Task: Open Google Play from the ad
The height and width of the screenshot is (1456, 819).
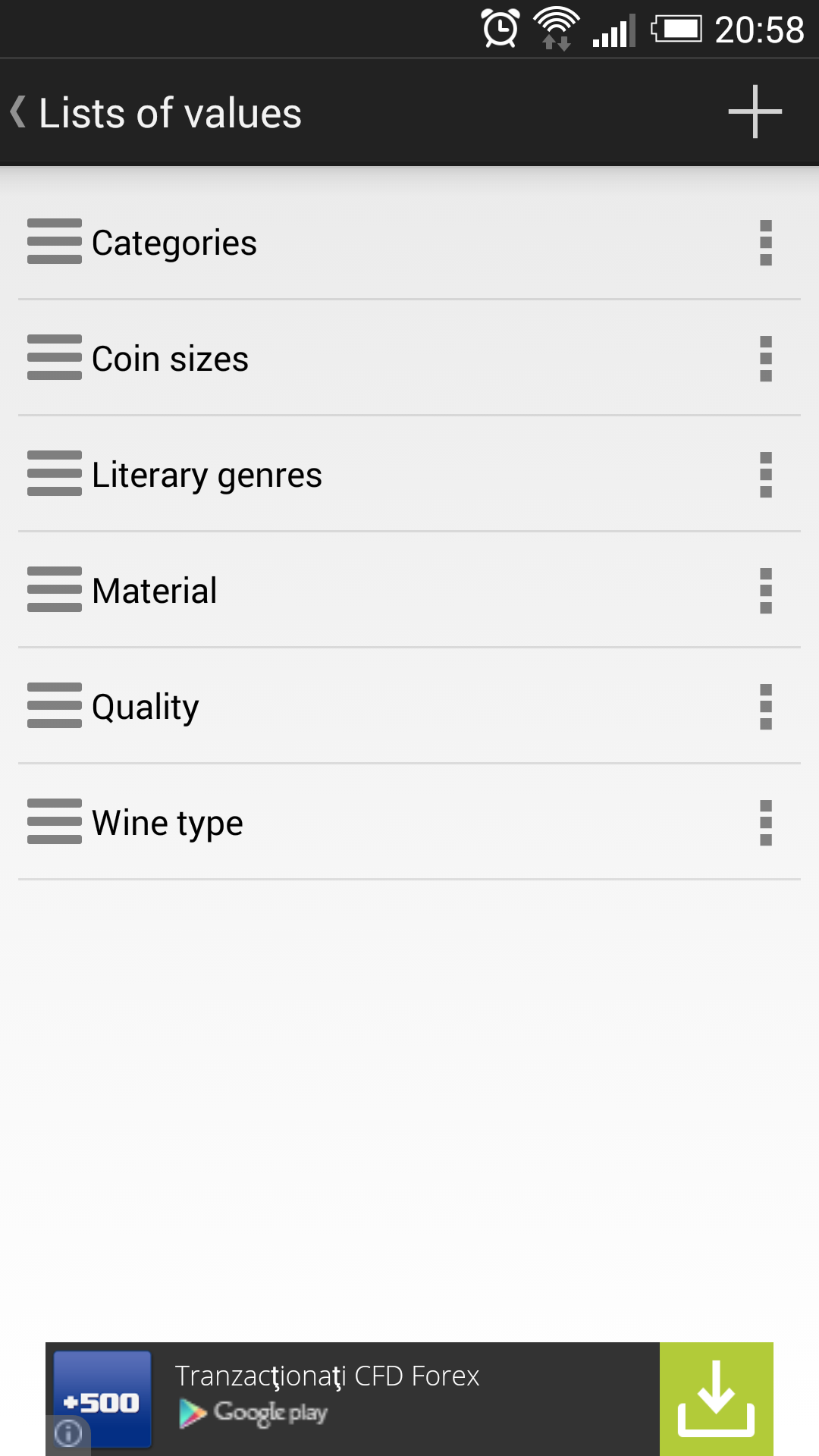Action: click(x=255, y=1412)
